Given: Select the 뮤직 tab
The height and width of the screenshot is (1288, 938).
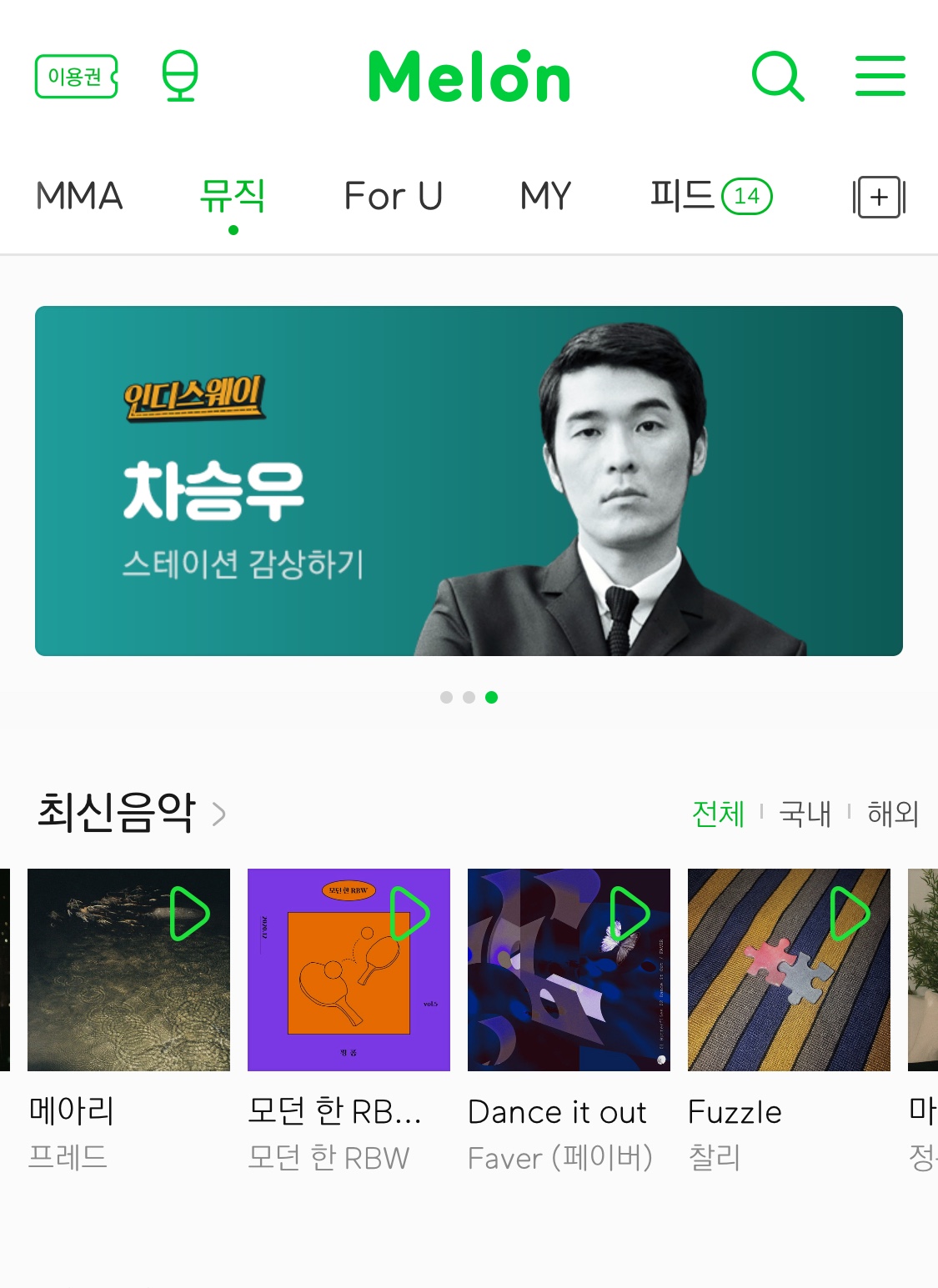Looking at the screenshot, I should click(x=233, y=197).
